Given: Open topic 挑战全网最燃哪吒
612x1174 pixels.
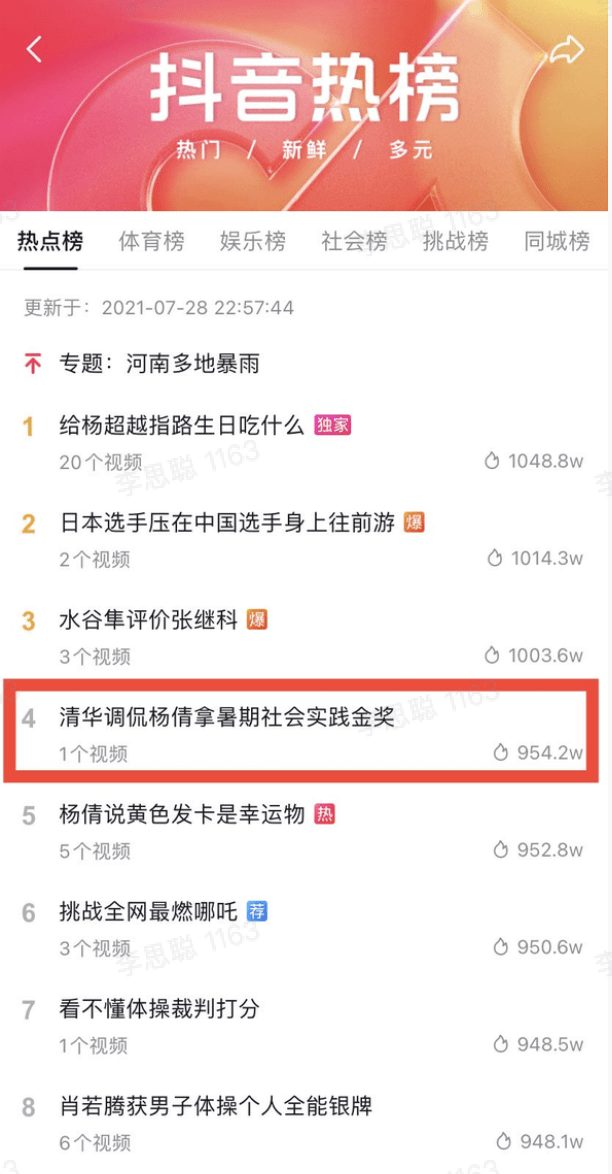Looking at the screenshot, I should tap(149, 912).
